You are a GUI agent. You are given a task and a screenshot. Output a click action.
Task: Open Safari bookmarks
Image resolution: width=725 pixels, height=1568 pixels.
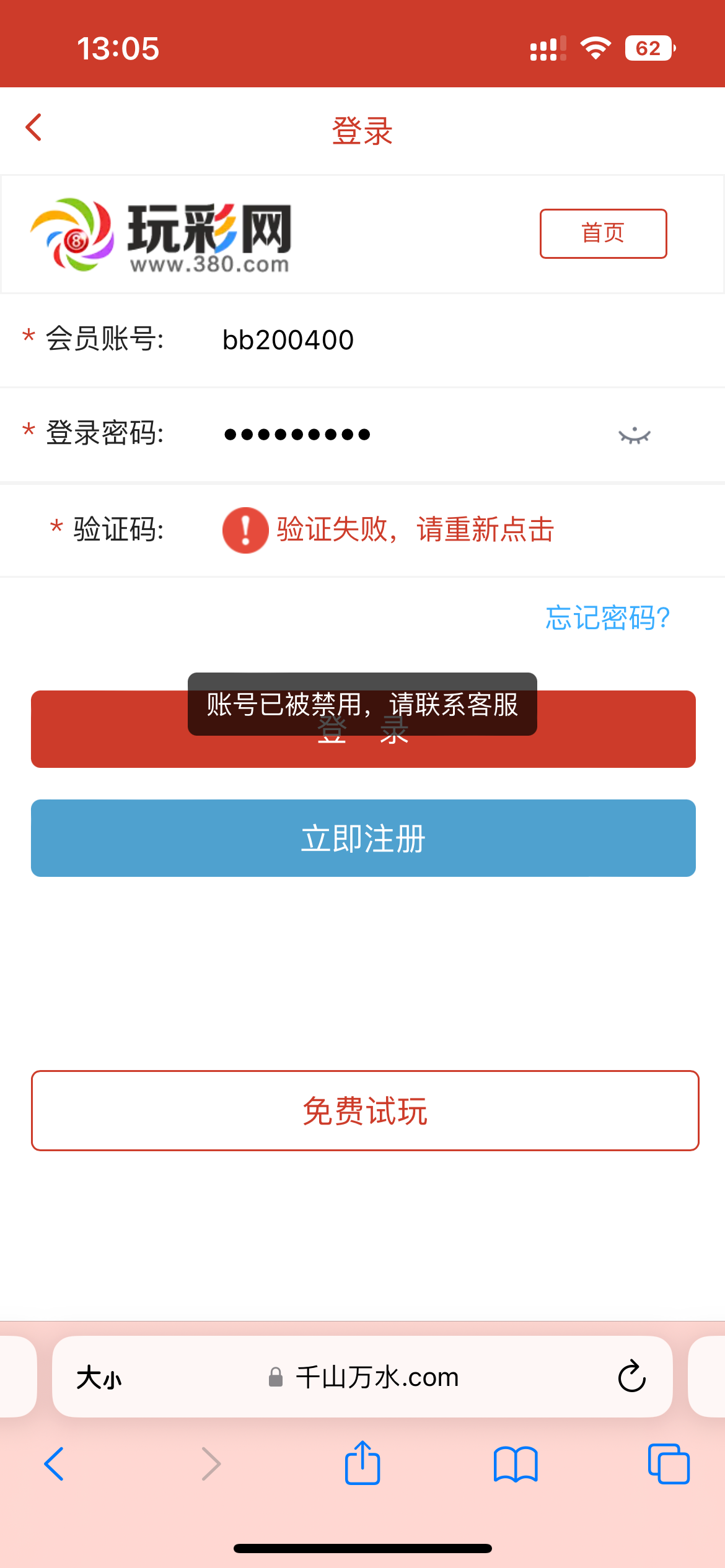[516, 1464]
